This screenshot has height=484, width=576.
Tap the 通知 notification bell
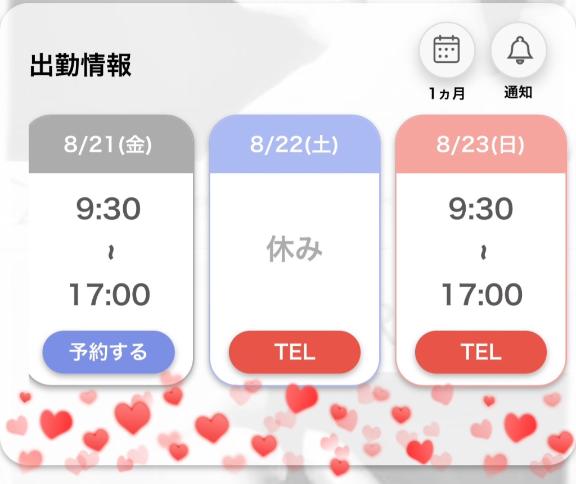tap(519, 50)
